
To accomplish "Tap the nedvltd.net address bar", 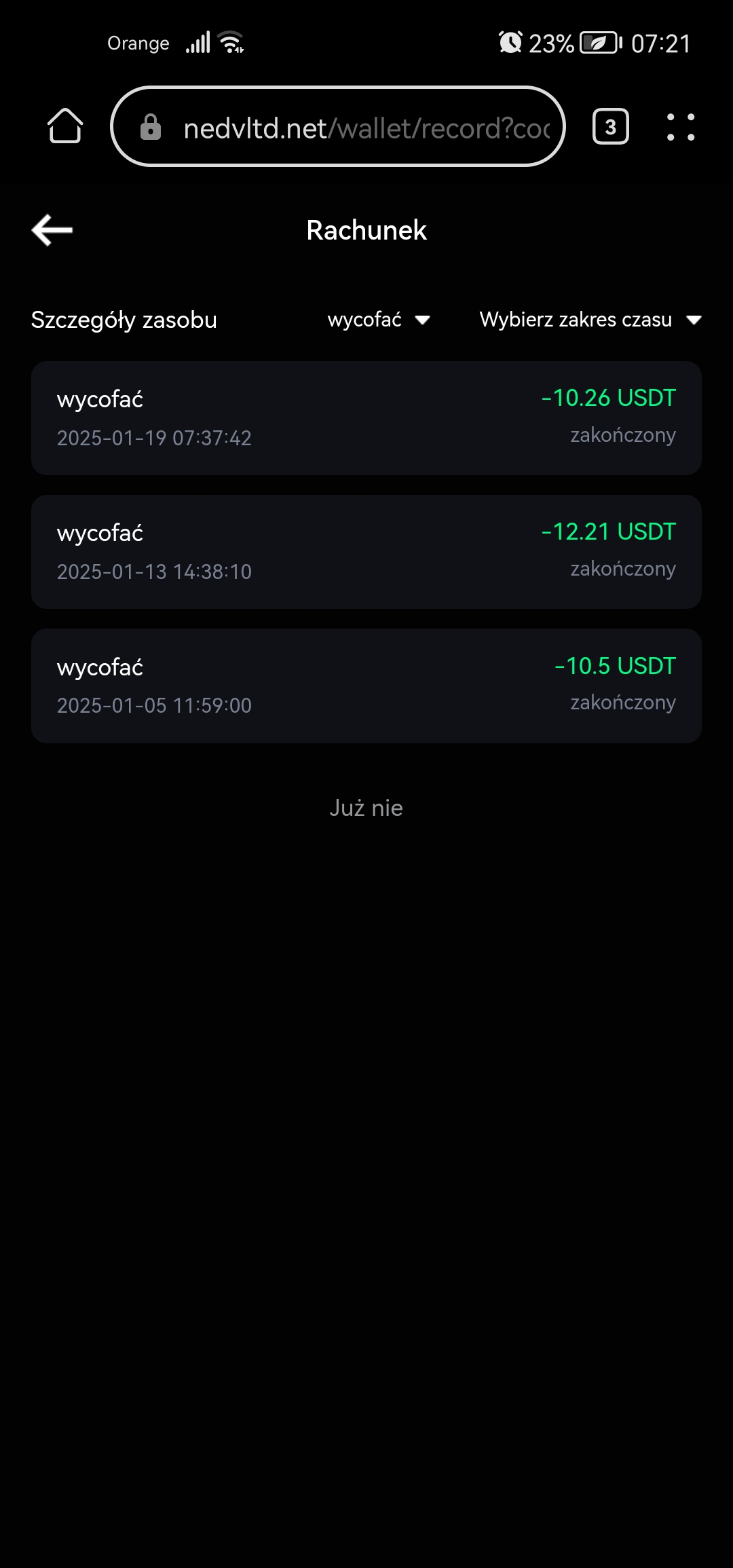I will point(338,127).
